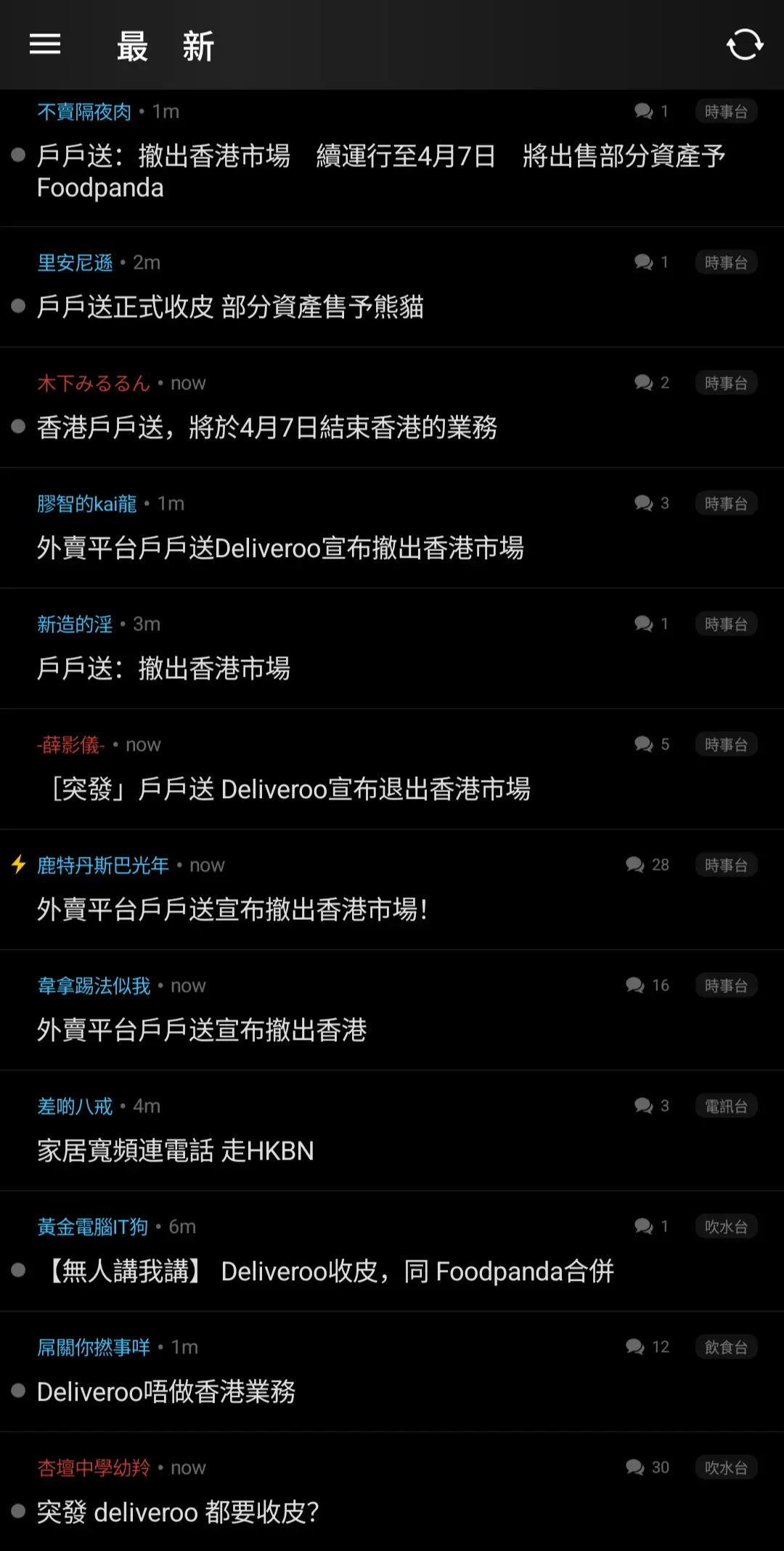Open the 吹水台 tag on Deliveroo收皮 thread
This screenshot has height=1551, width=784.
click(x=726, y=1226)
